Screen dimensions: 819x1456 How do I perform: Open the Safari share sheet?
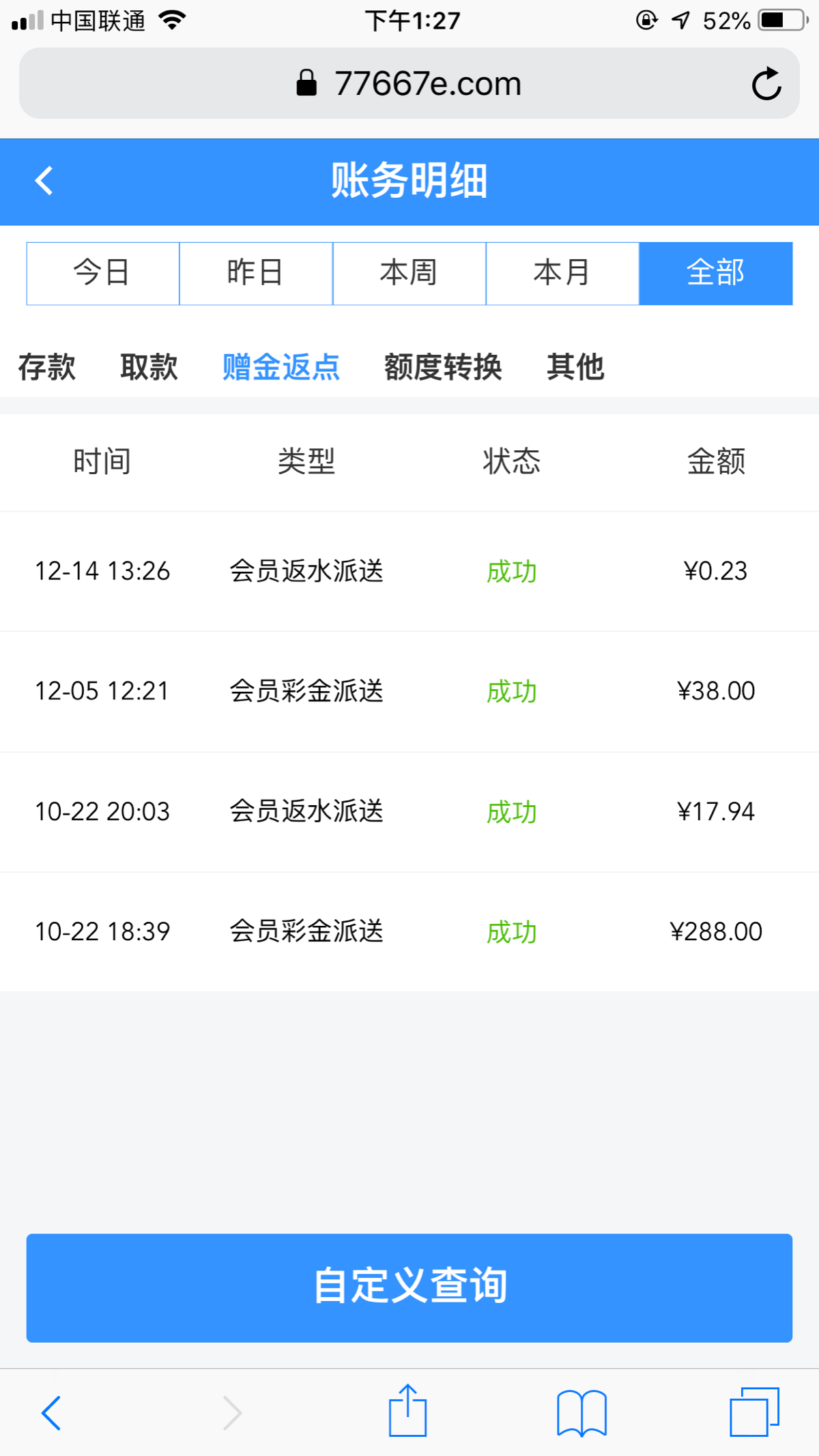pos(407,1411)
